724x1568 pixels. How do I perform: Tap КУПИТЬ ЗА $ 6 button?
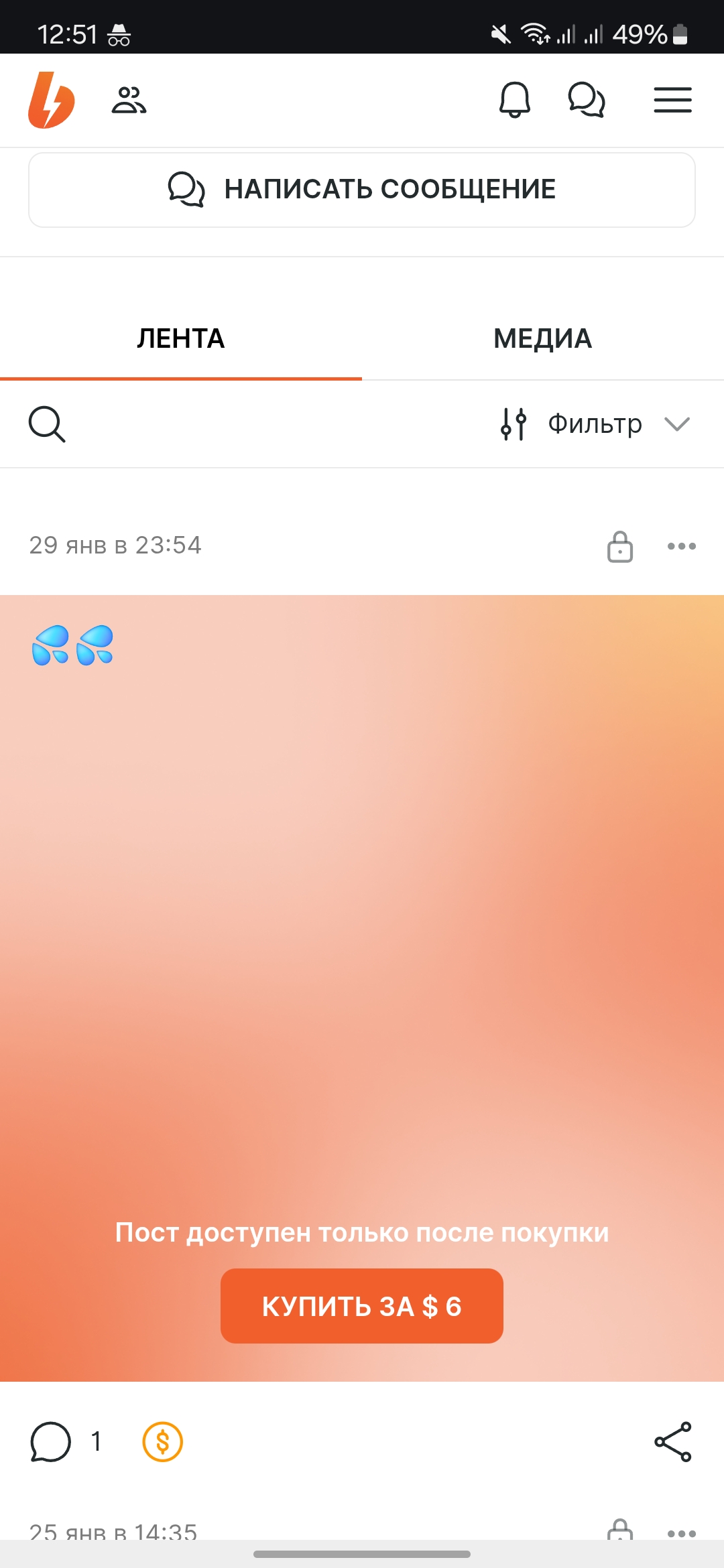[x=362, y=1306]
